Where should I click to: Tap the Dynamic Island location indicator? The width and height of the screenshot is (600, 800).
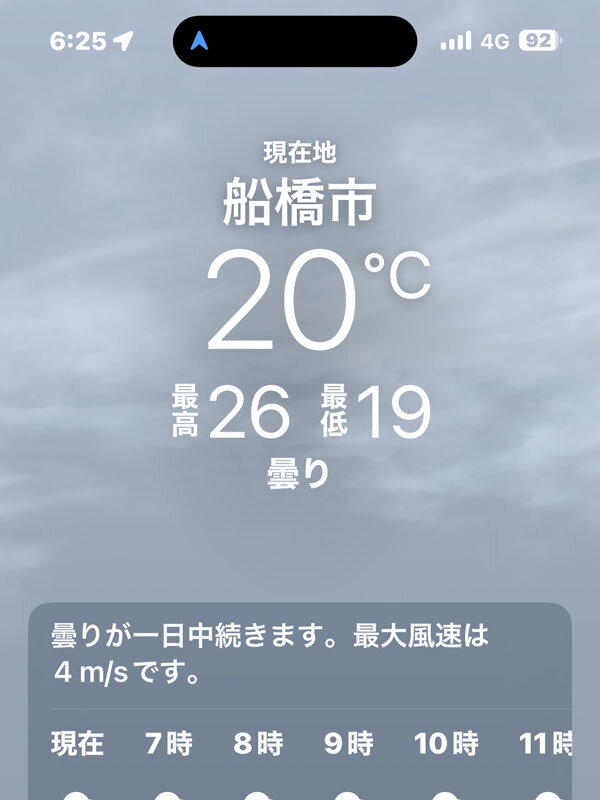click(201, 41)
